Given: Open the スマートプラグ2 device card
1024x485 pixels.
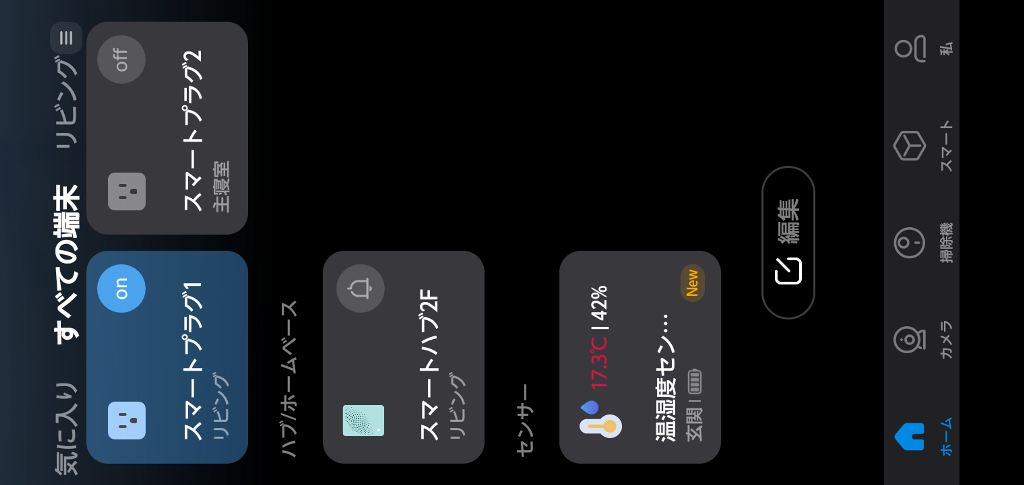Looking at the screenshot, I should point(180,128).
